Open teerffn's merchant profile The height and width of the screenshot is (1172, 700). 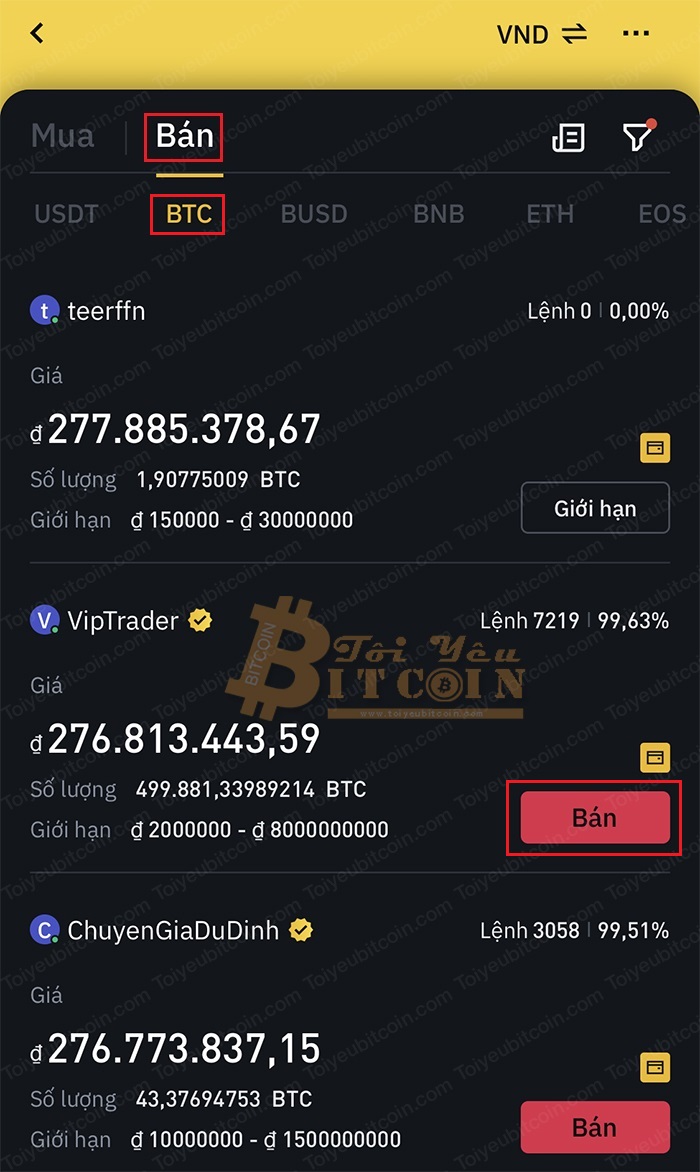click(x=105, y=311)
